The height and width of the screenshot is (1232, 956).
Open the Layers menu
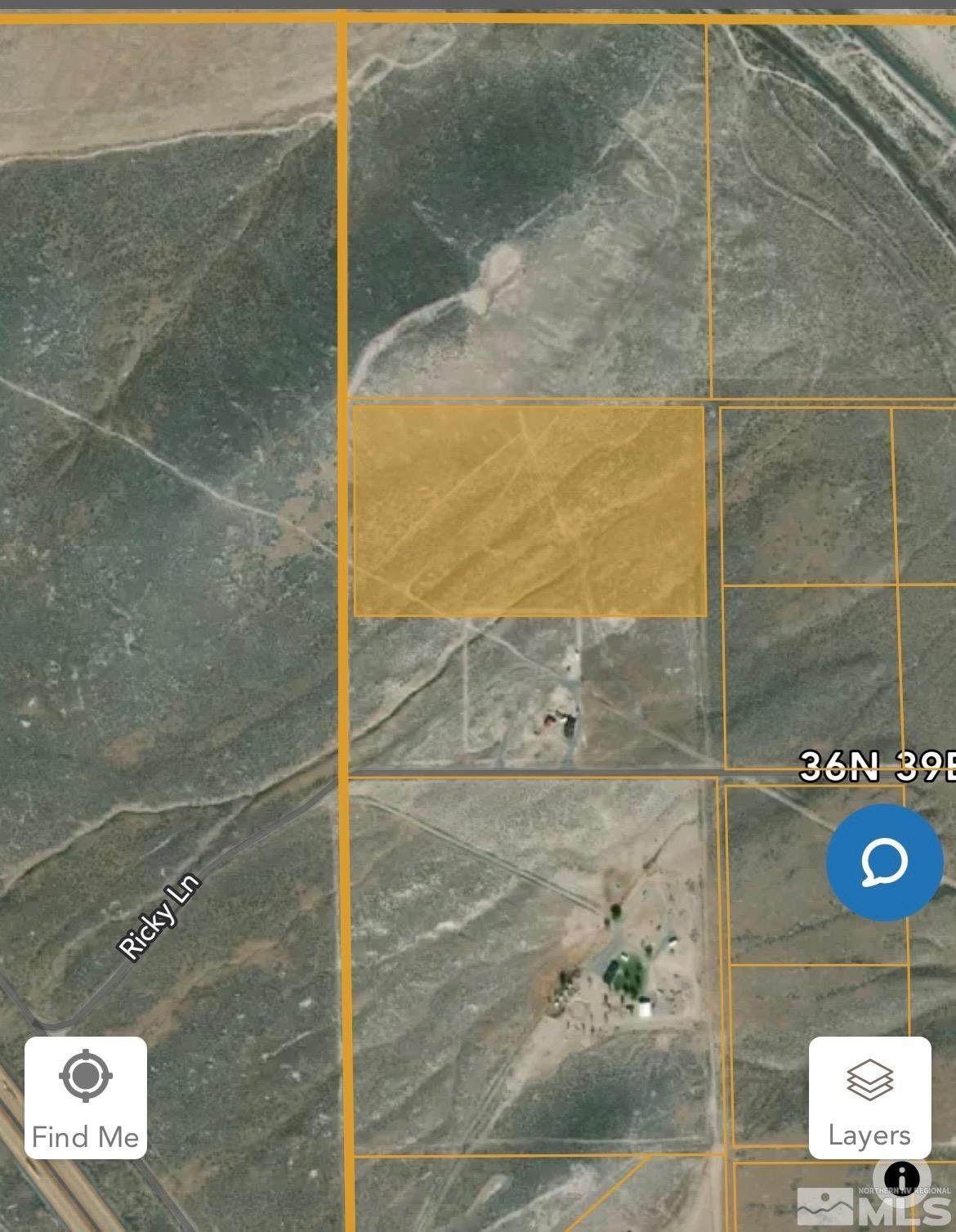(x=869, y=1097)
